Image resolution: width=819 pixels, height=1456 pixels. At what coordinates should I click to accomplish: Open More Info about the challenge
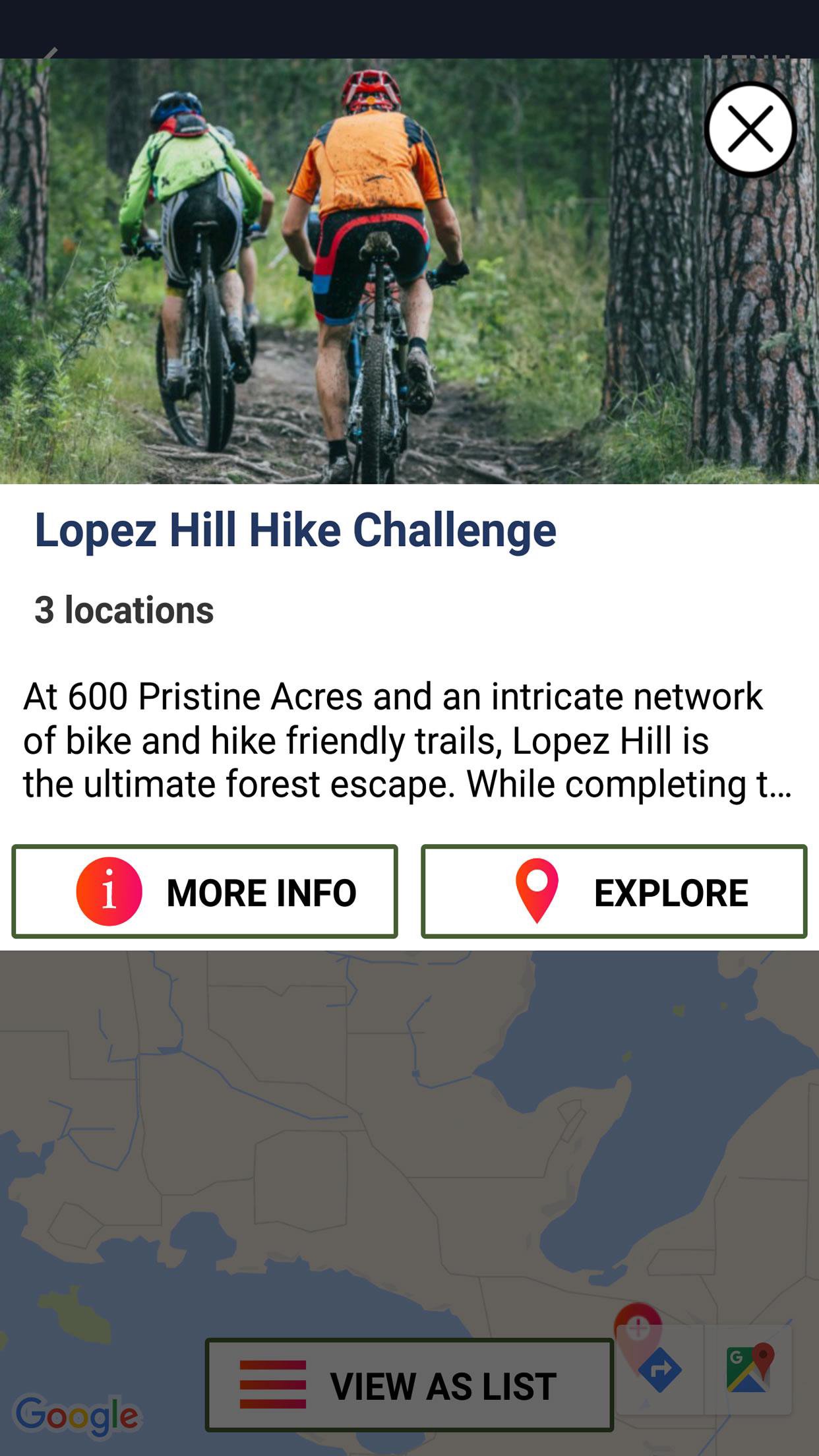point(204,891)
